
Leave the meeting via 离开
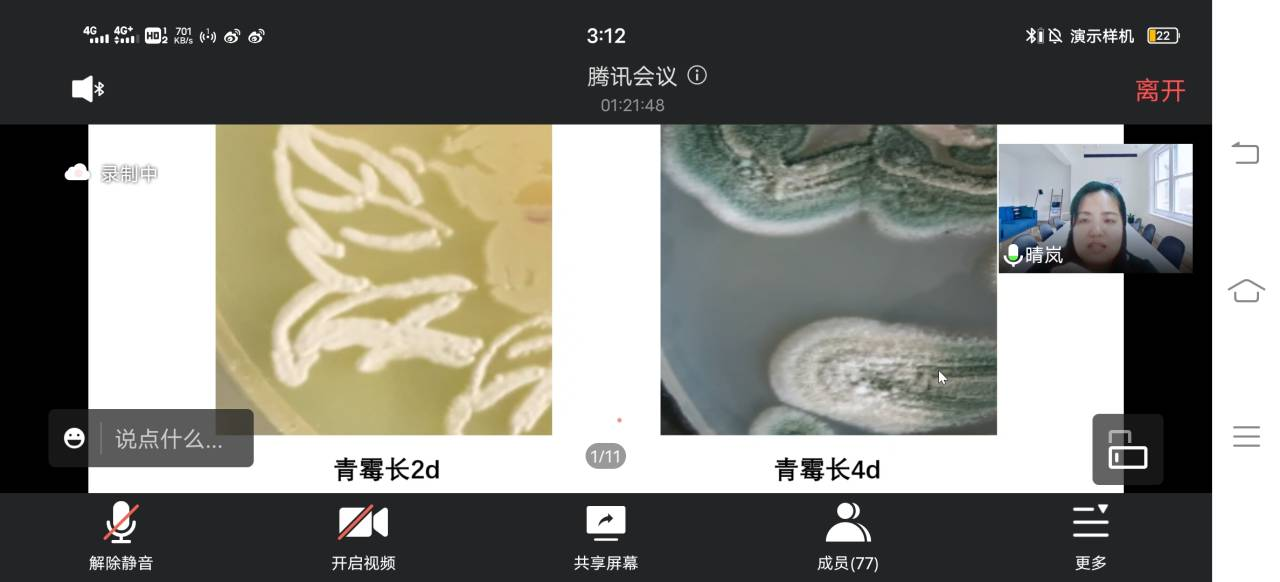[x=1160, y=90]
